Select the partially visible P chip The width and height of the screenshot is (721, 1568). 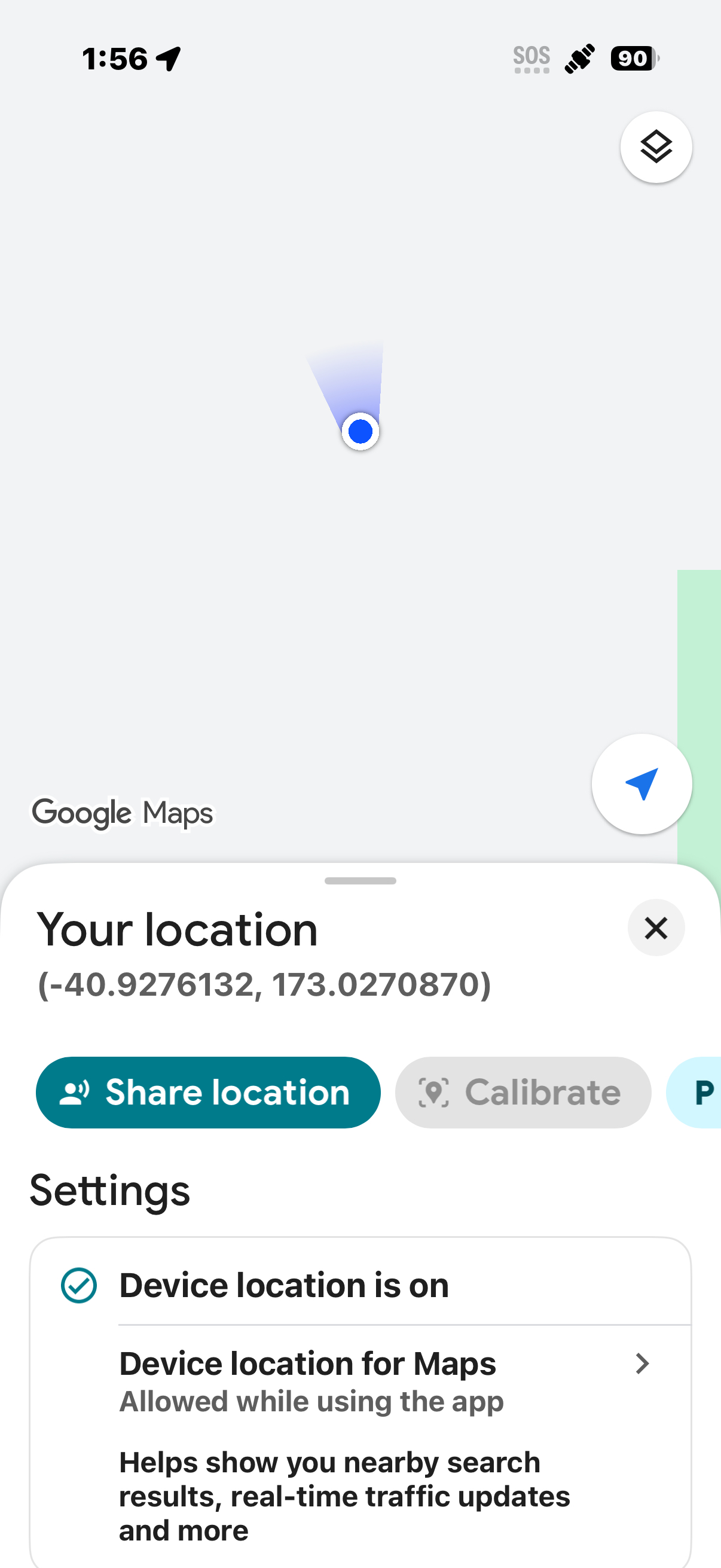(x=699, y=1092)
